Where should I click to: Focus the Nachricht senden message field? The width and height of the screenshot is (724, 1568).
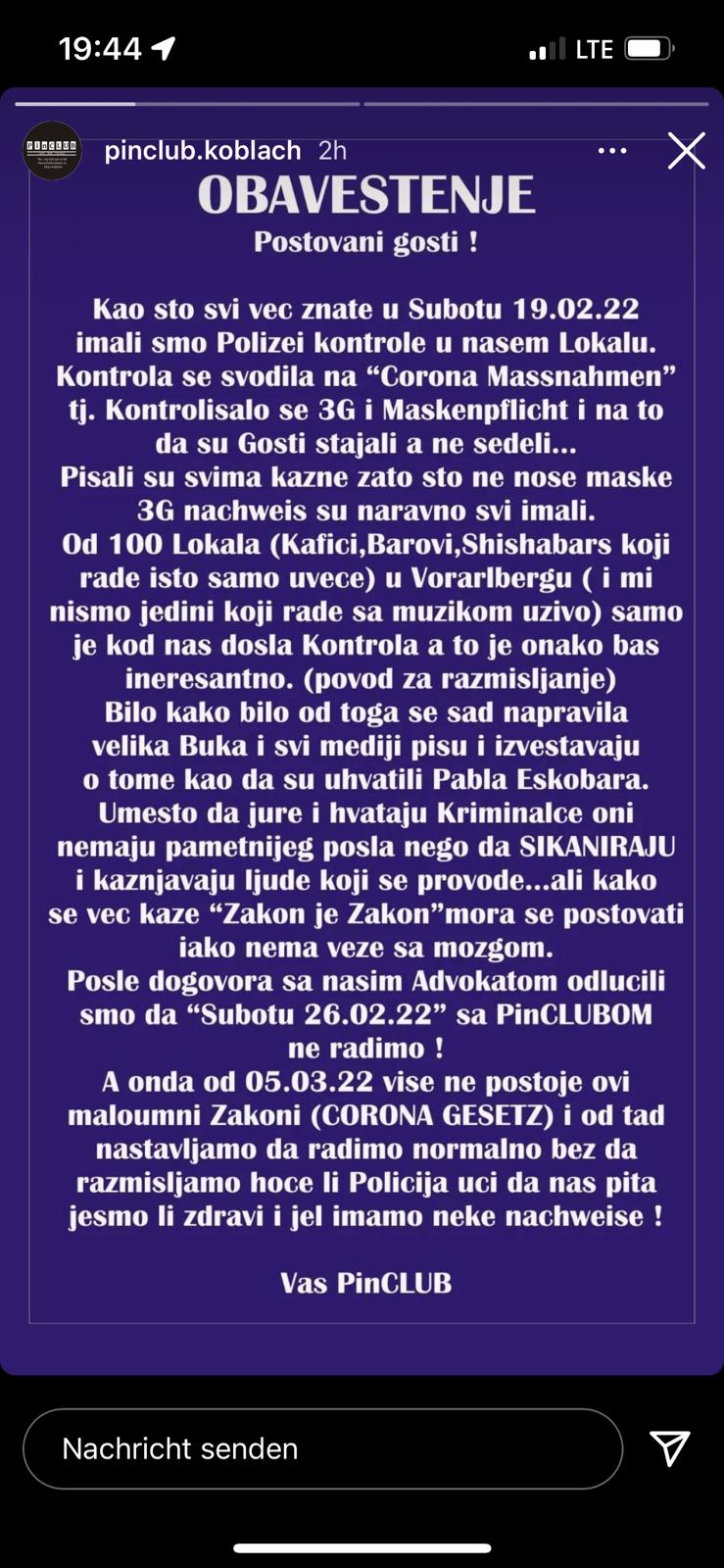tap(322, 1448)
